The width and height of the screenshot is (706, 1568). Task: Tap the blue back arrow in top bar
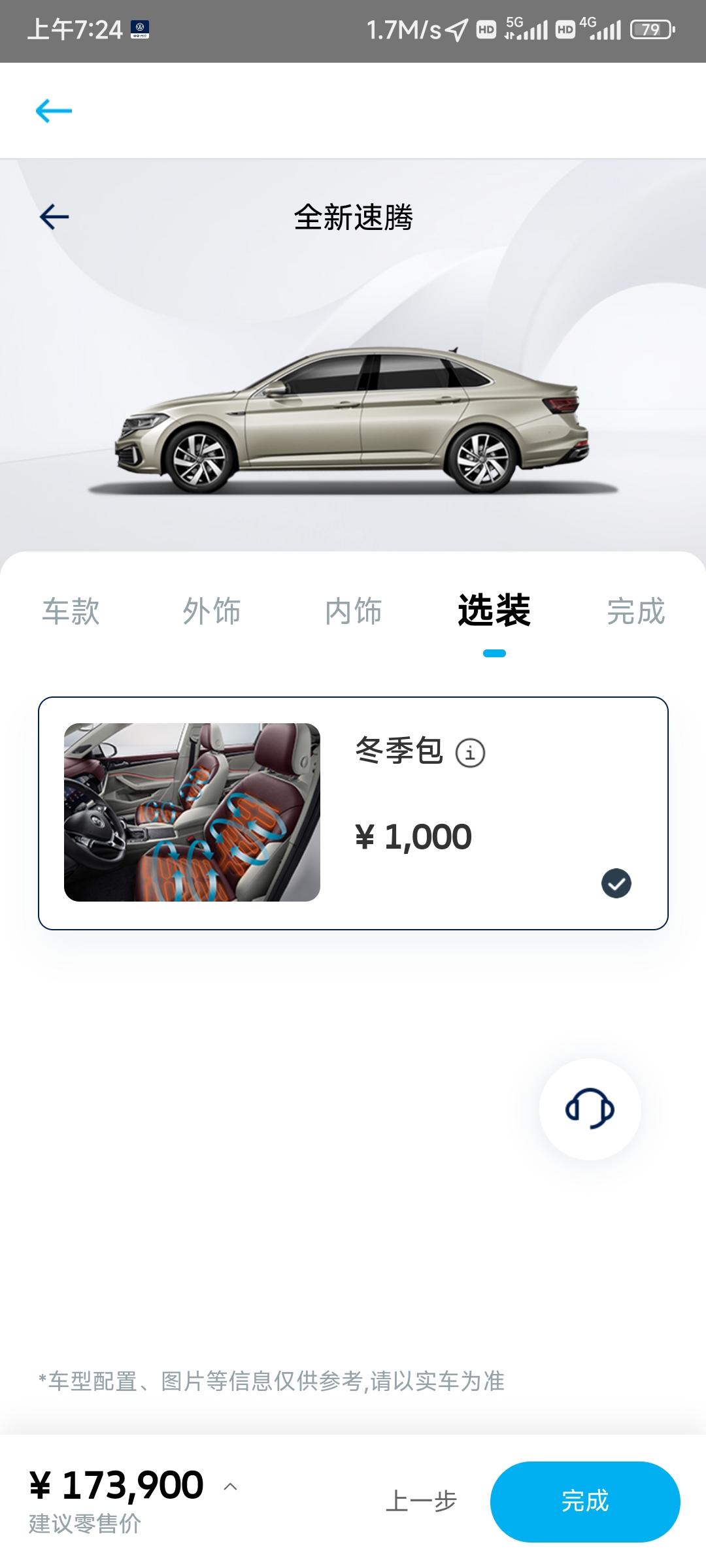[54, 110]
